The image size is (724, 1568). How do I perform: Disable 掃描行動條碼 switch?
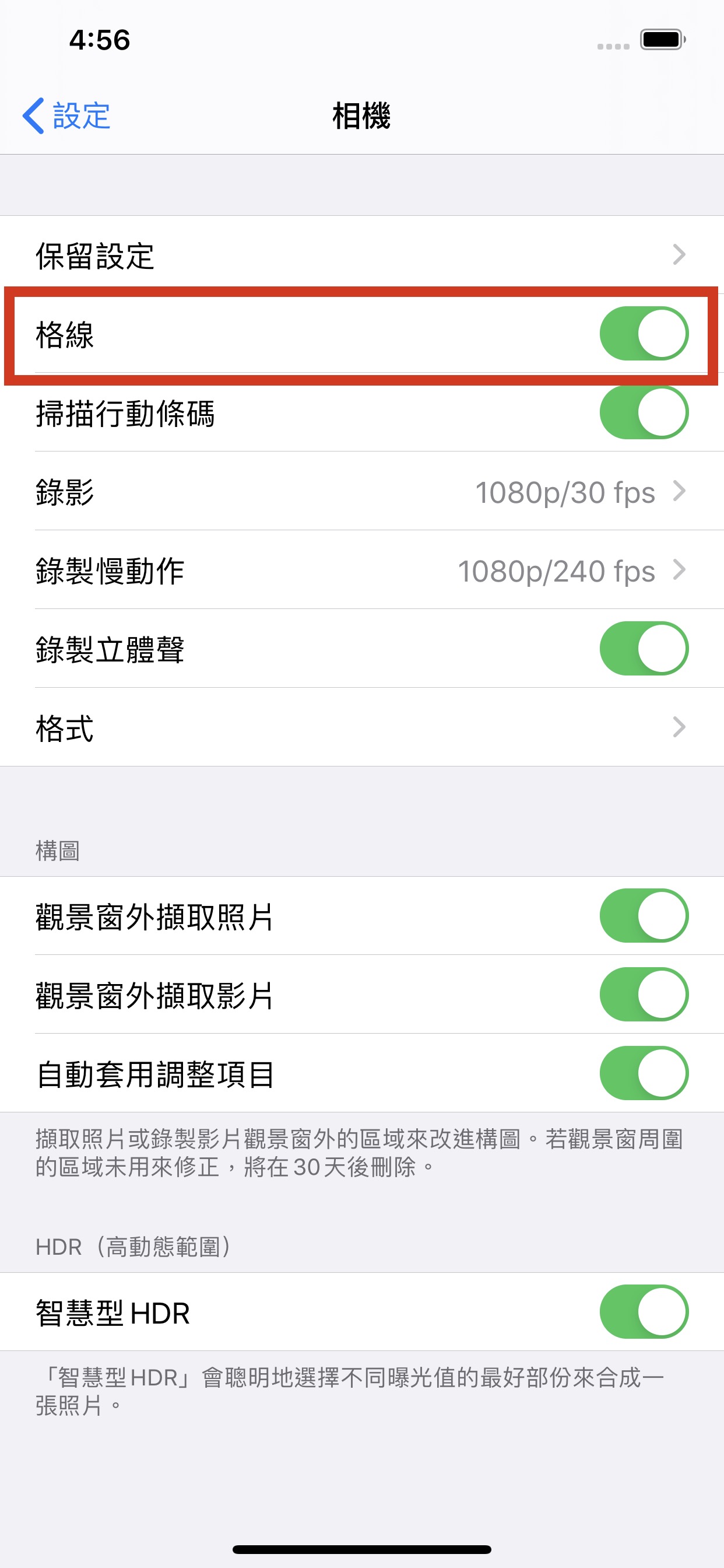click(643, 412)
